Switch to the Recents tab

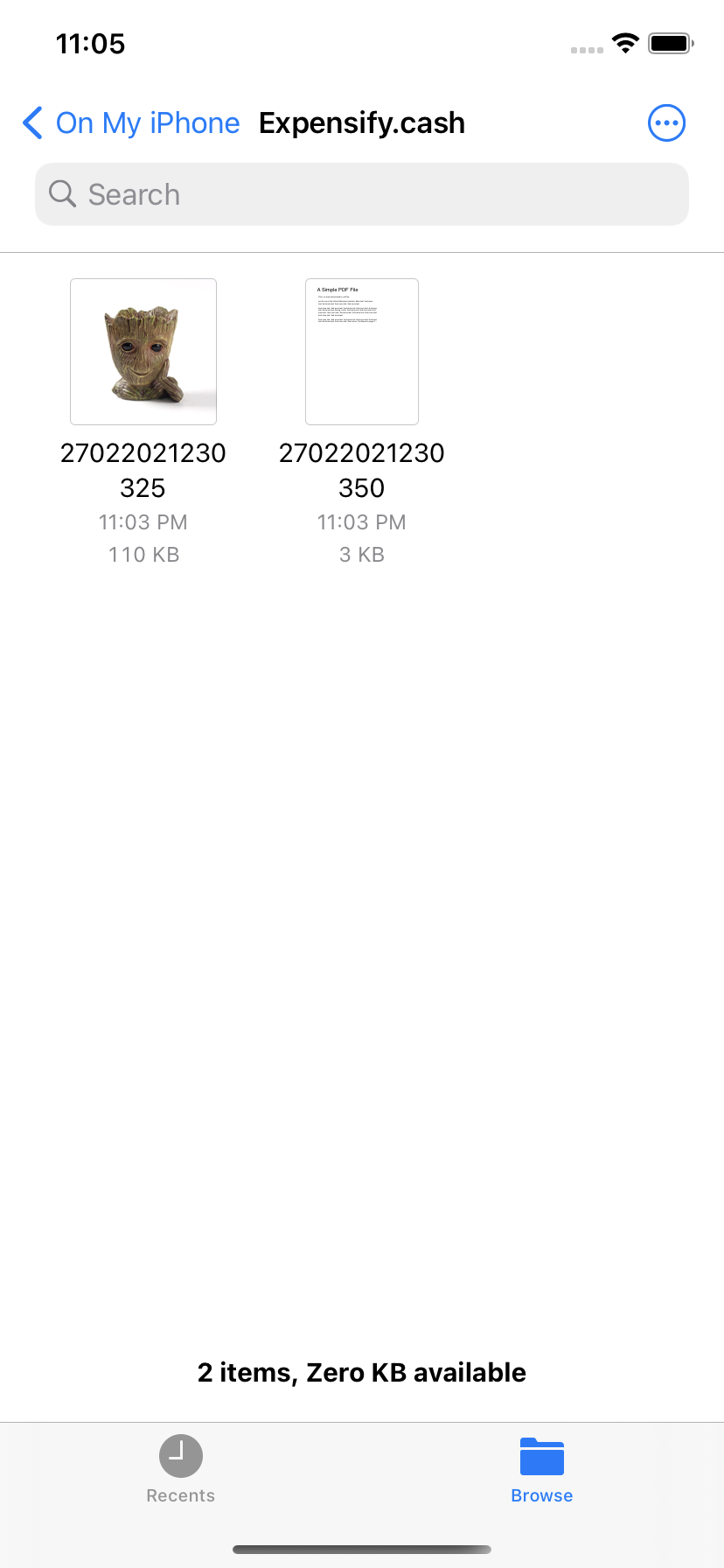(181, 1470)
